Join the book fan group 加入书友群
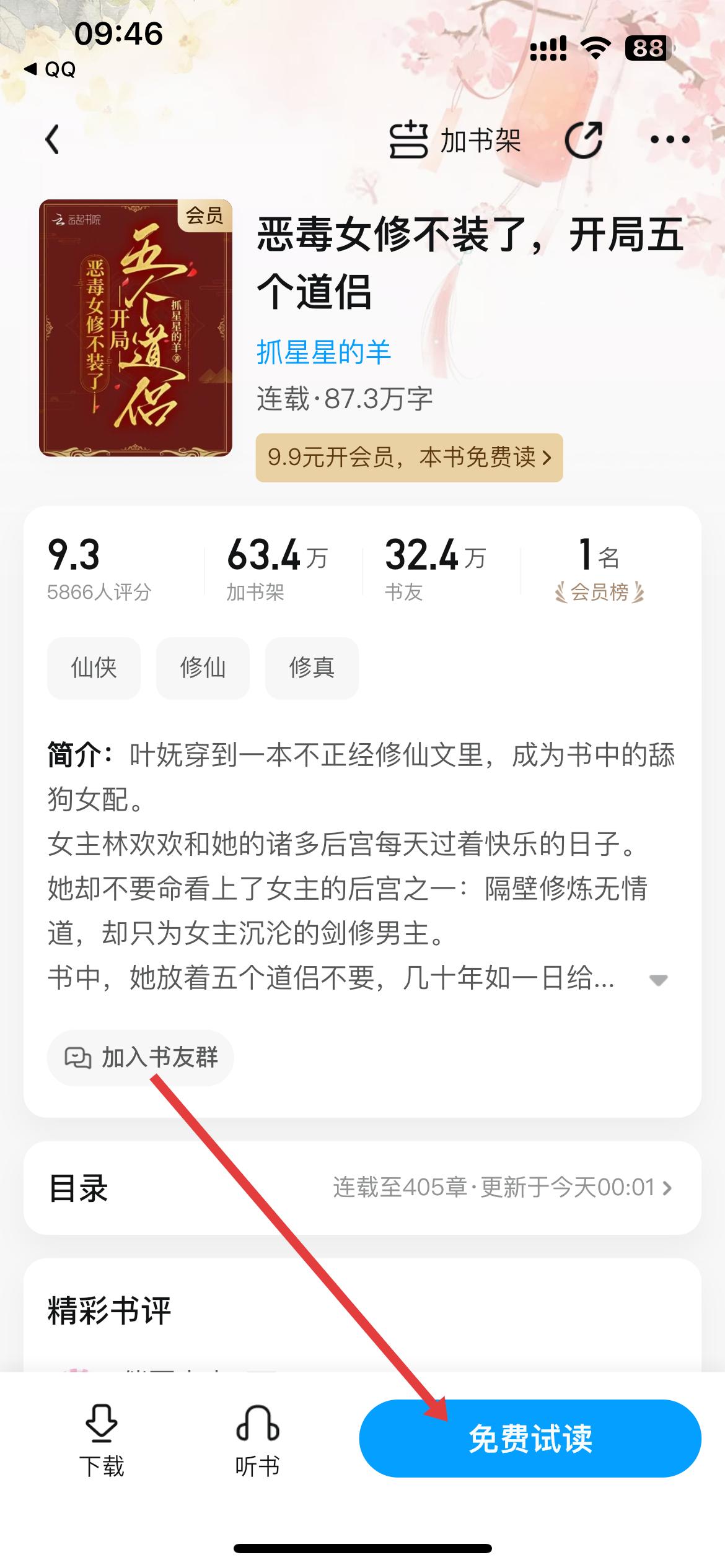The height and width of the screenshot is (1568, 725). [141, 1058]
